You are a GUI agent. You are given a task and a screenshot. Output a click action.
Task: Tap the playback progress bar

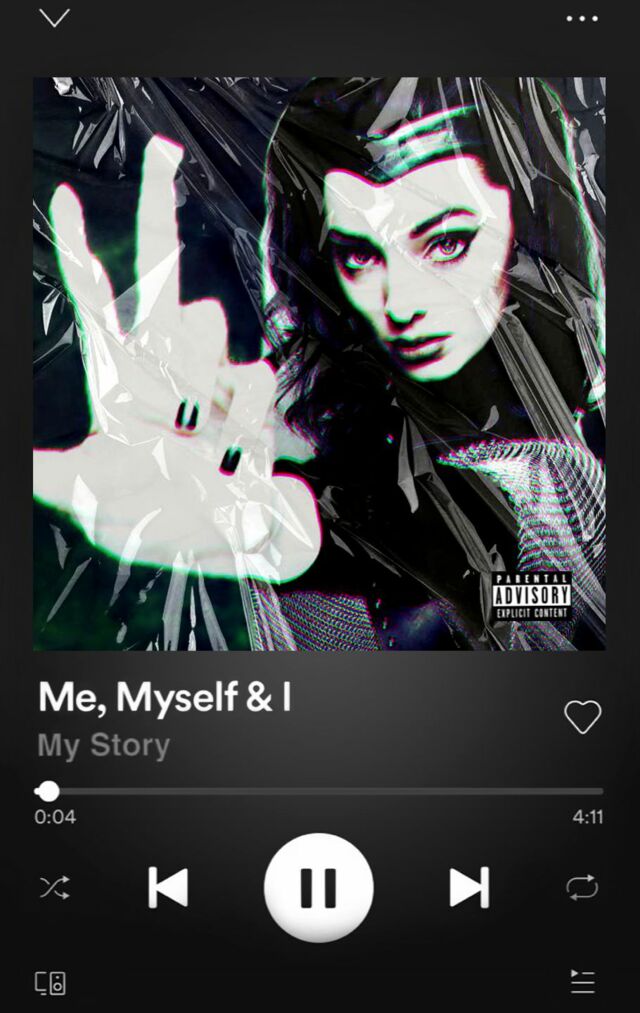pyautogui.click(x=320, y=791)
